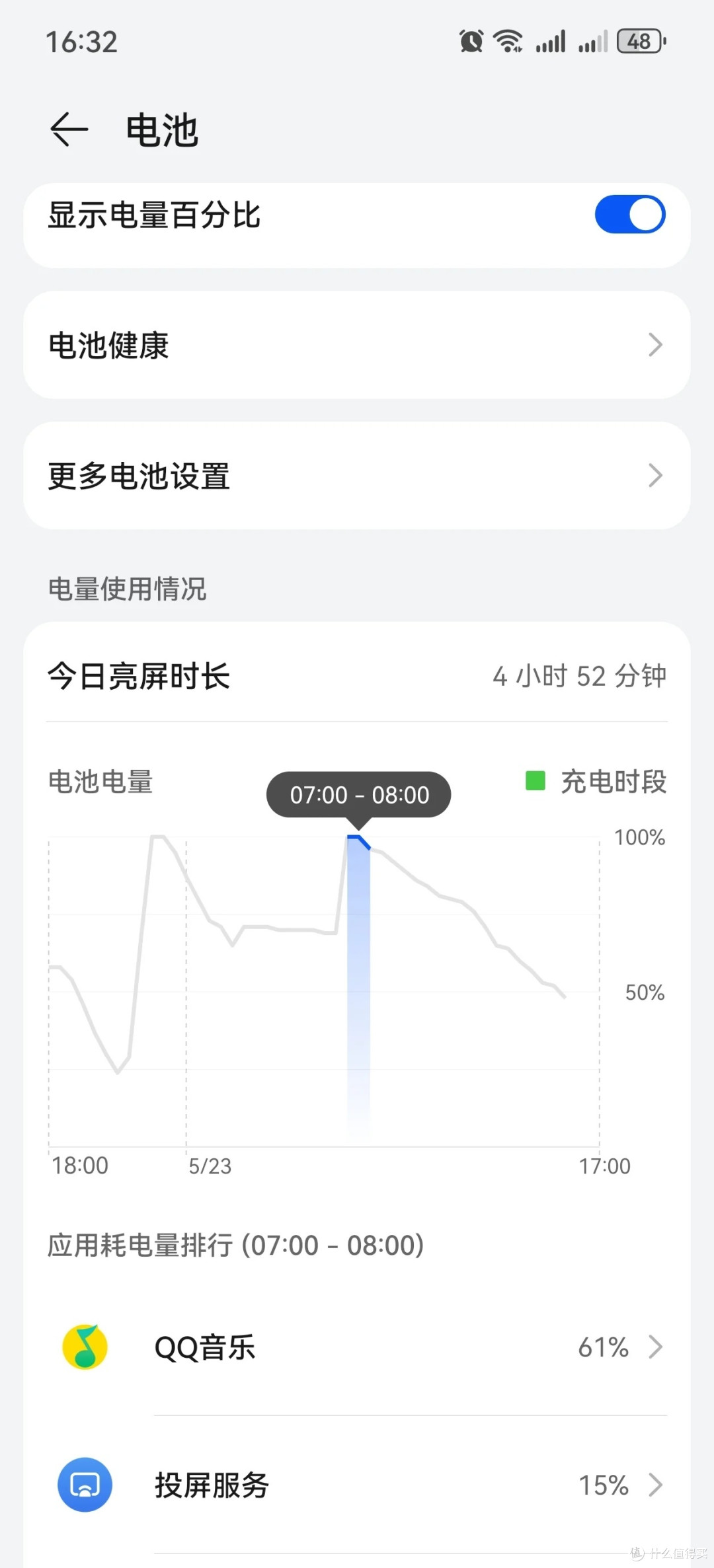Tap the mobile signal strength icon

tap(551, 41)
